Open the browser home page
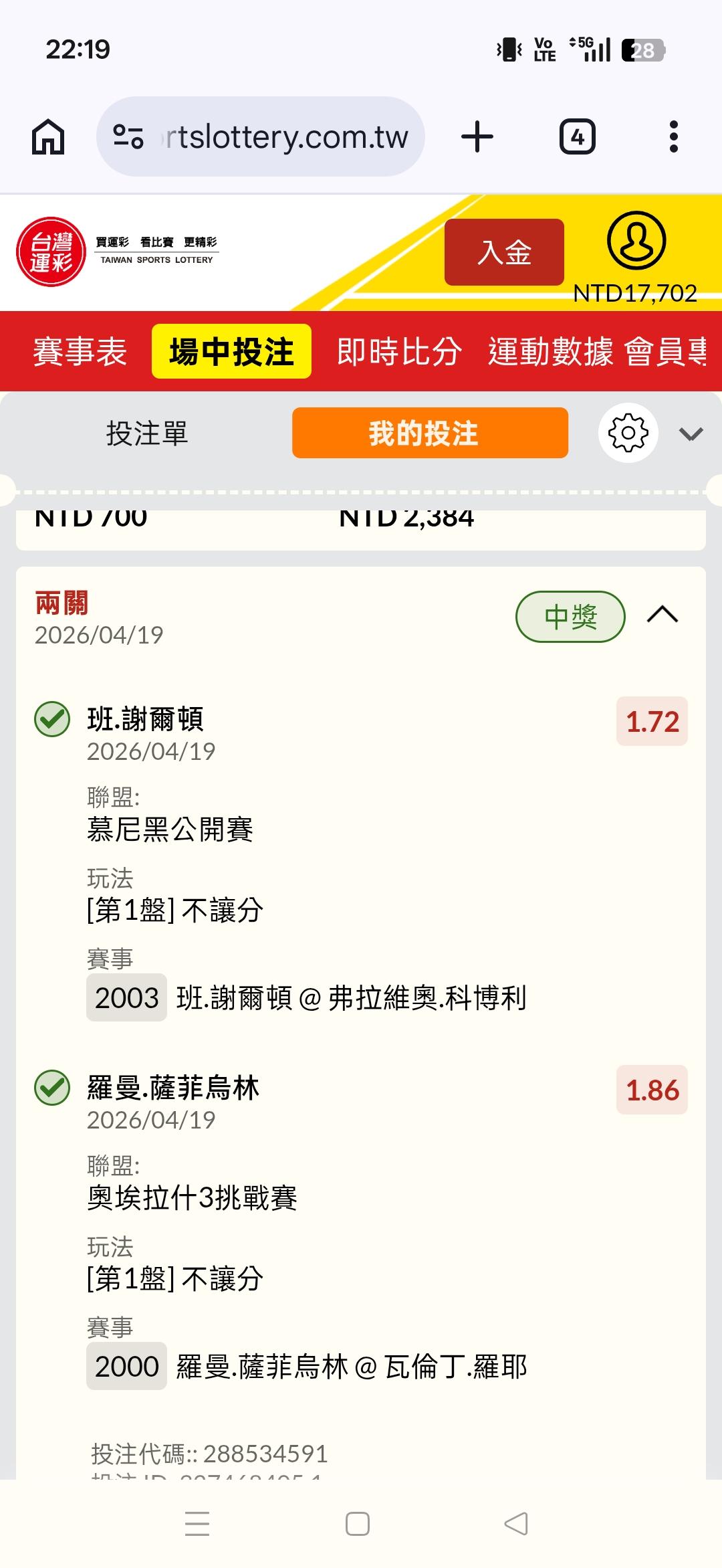The width and height of the screenshot is (722, 1568). pos(48,136)
